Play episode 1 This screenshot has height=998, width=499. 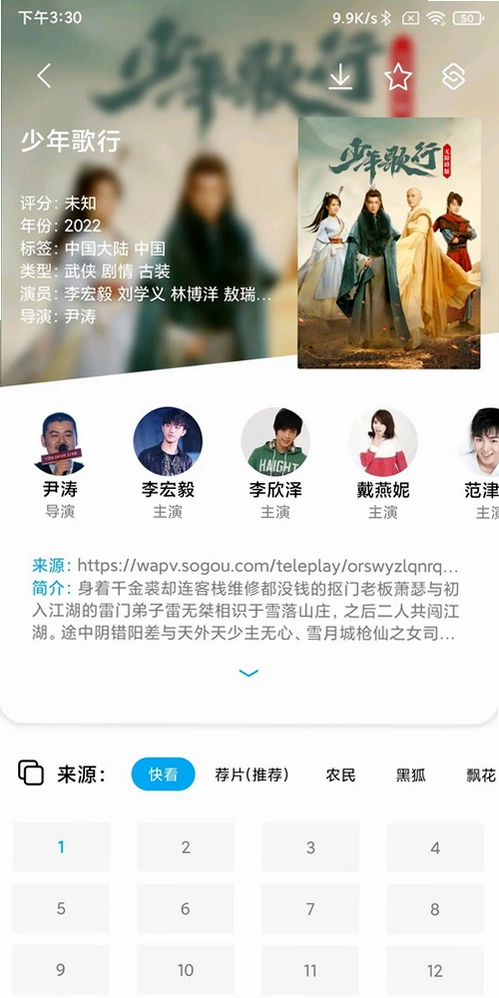pyautogui.click(x=61, y=847)
